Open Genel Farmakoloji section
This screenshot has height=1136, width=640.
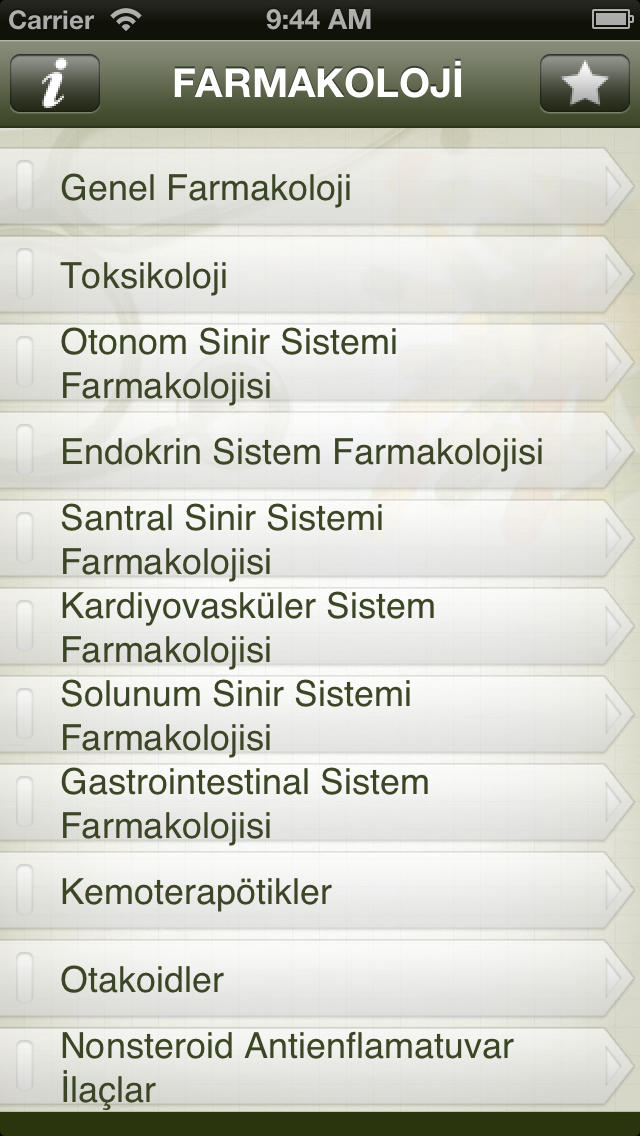[x=310, y=187]
